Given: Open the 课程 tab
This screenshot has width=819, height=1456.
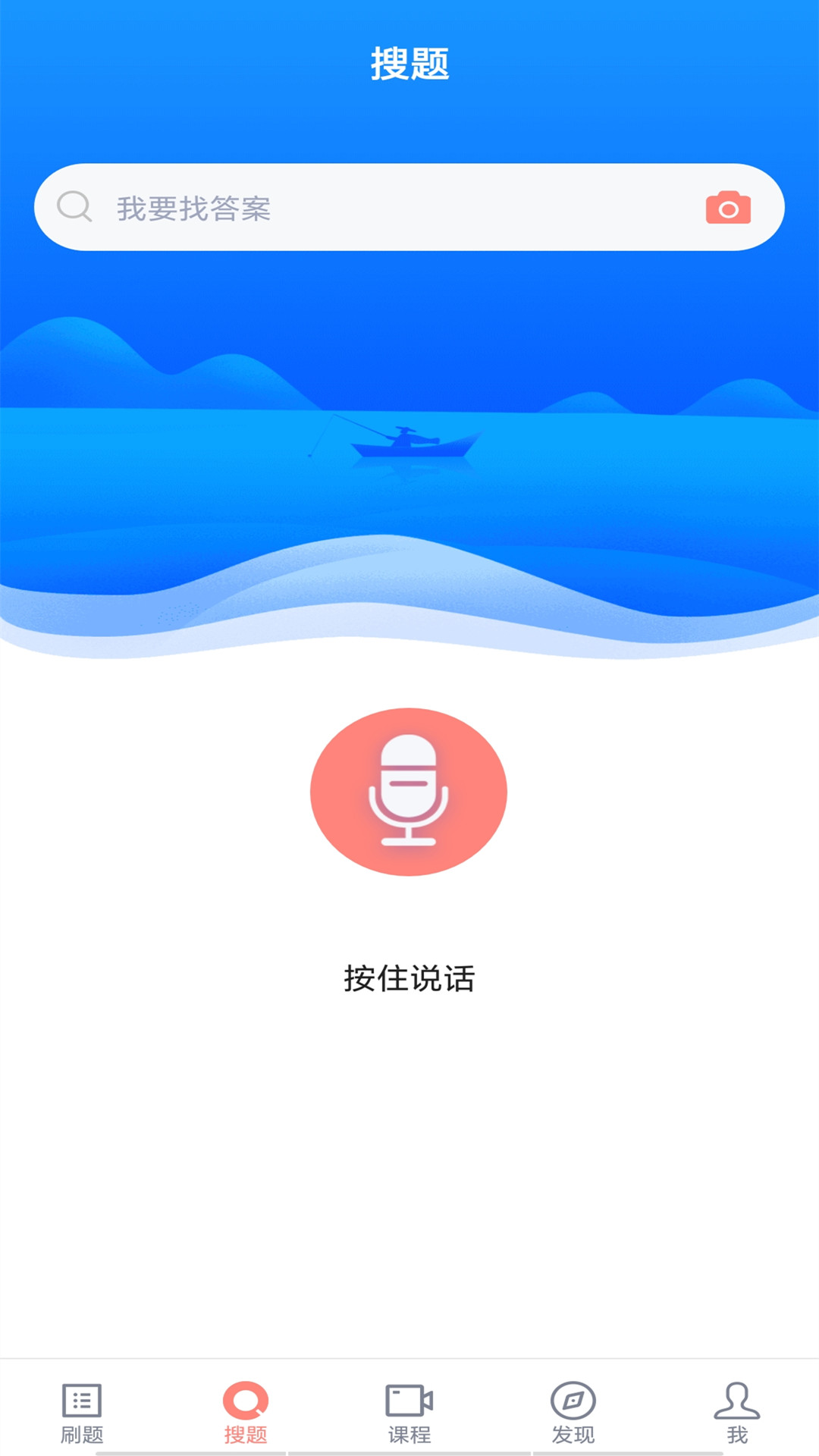Looking at the screenshot, I should point(409,1411).
